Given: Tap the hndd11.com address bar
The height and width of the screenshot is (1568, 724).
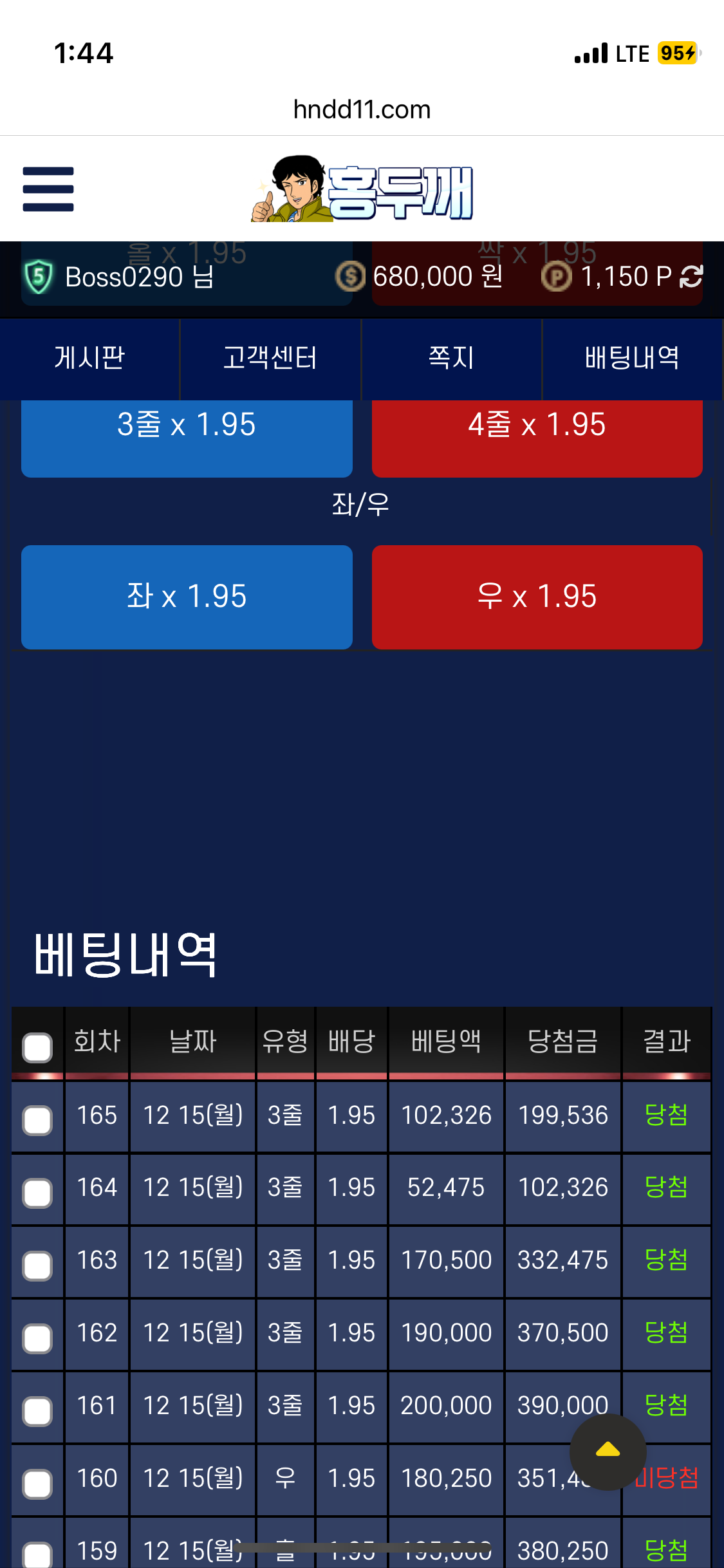Looking at the screenshot, I should (x=362, y=109).
